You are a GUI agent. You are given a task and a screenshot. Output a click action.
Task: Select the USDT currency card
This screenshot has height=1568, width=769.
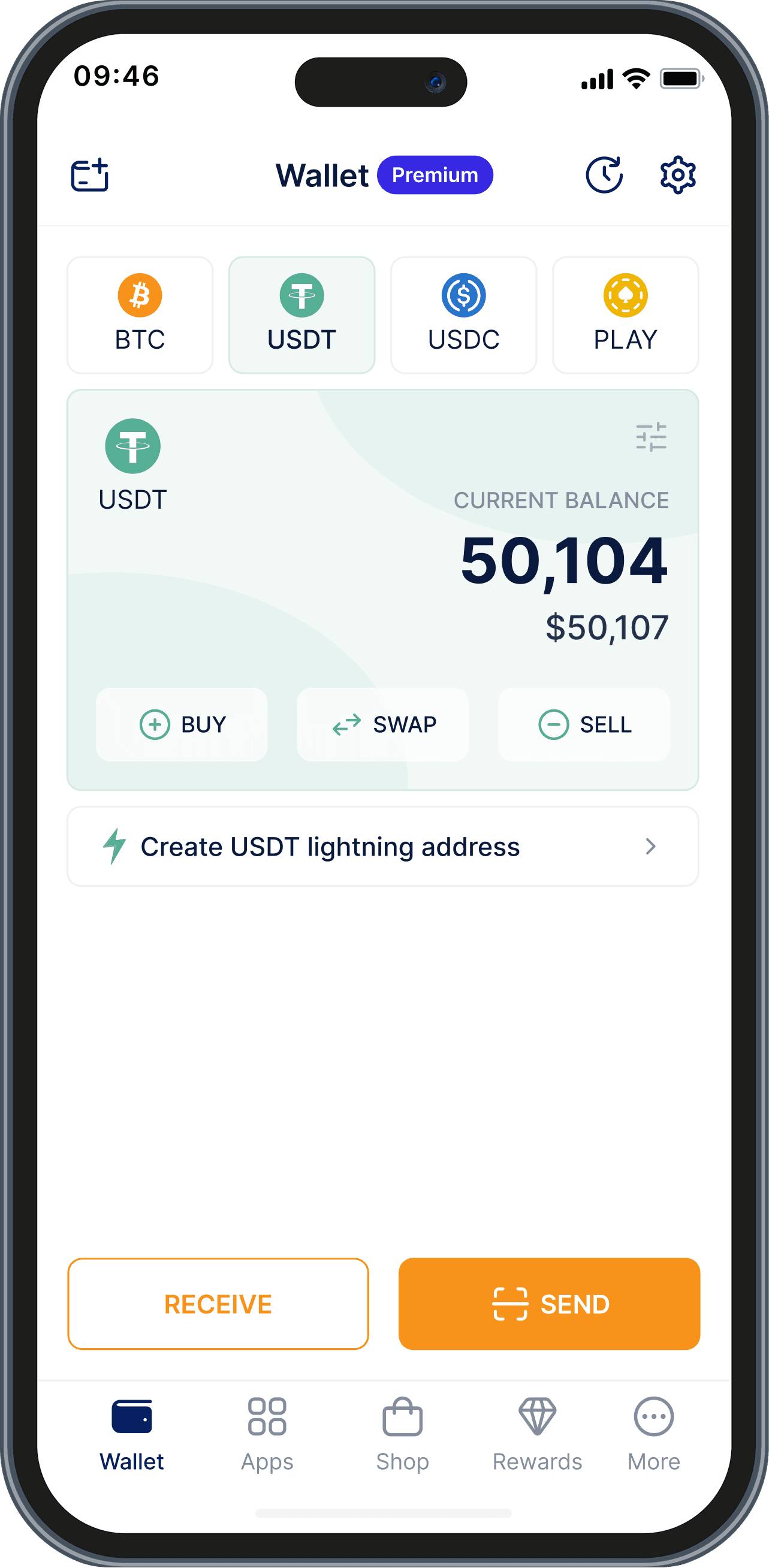(x=302, y=315)
